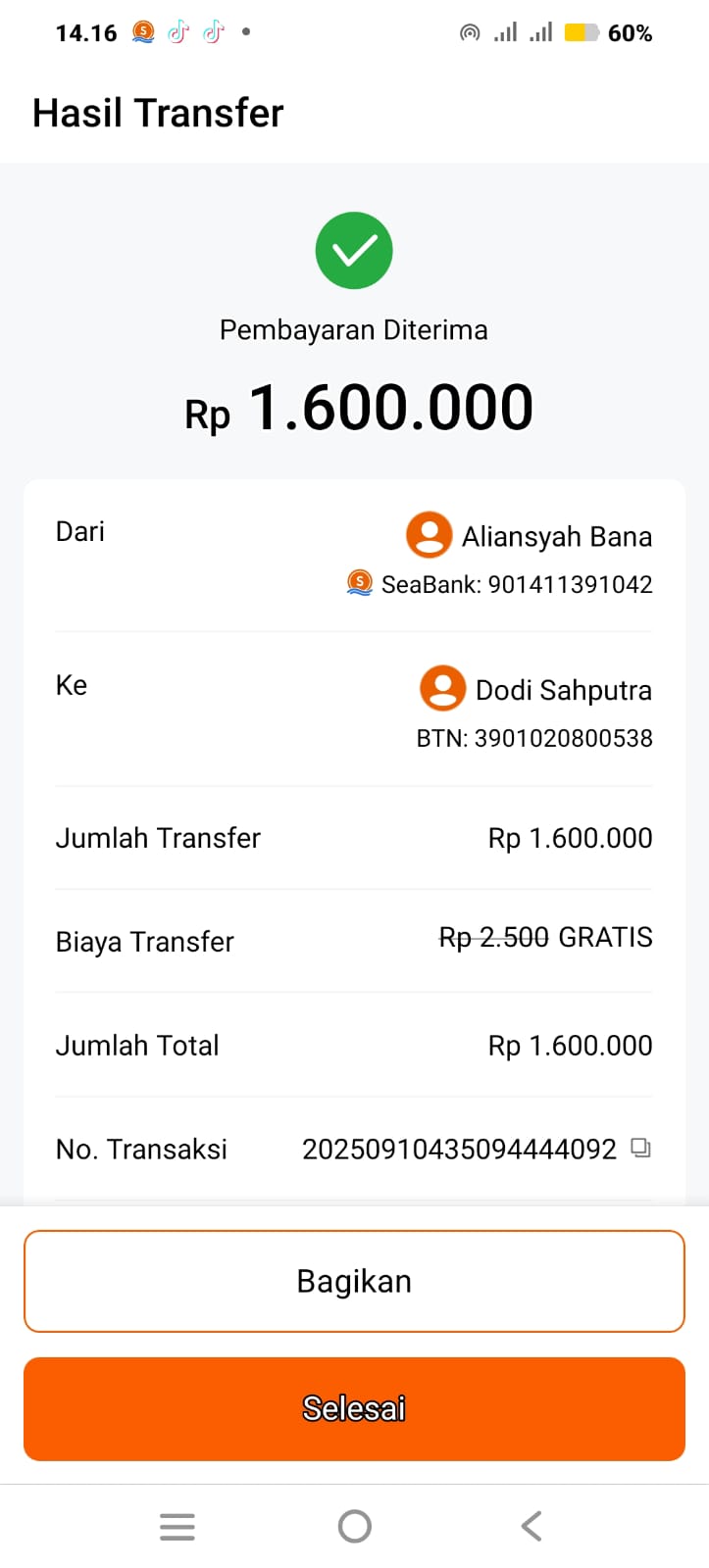
Task: Tap the first TikTok icon in the status bar
Action: click(177, 31)
